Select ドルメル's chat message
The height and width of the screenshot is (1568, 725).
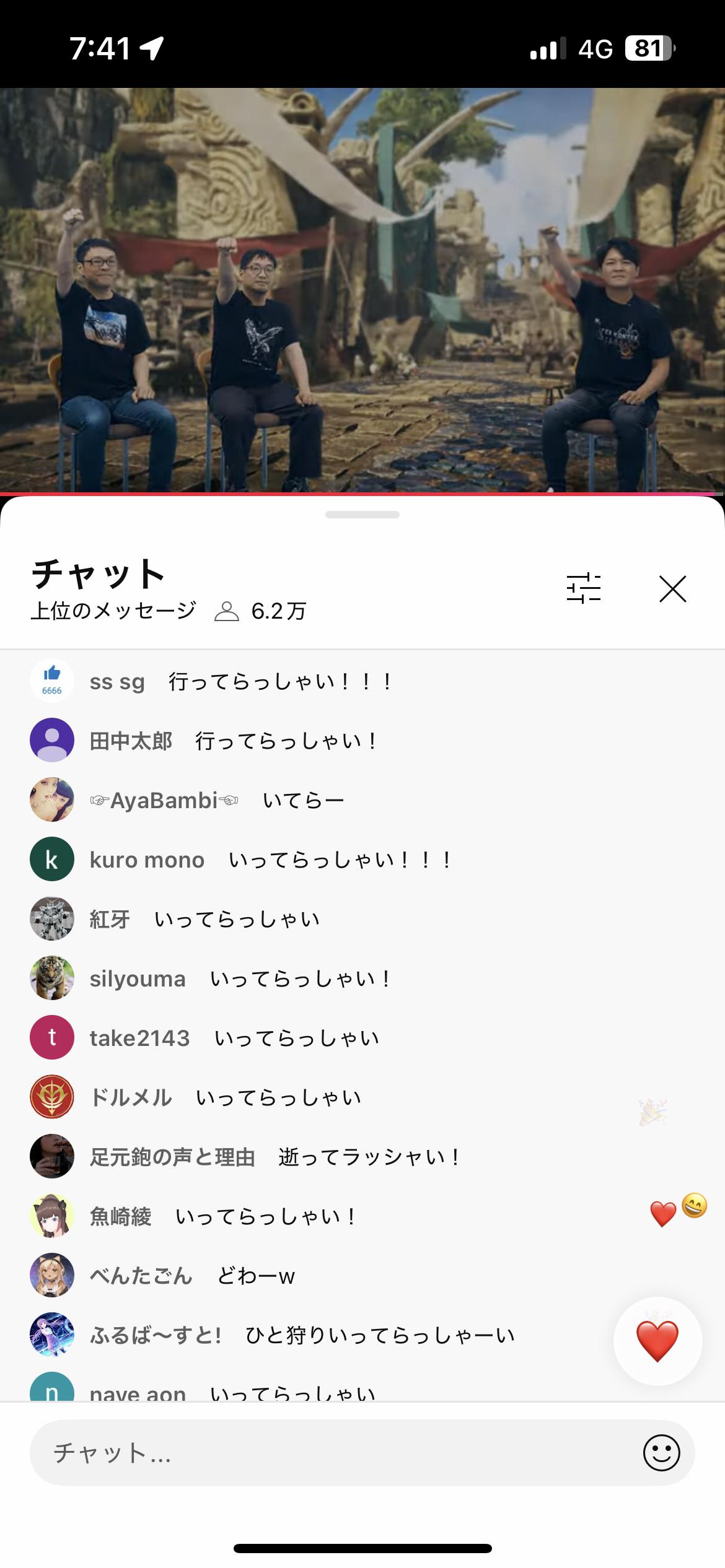click(x=362, y=1097)
